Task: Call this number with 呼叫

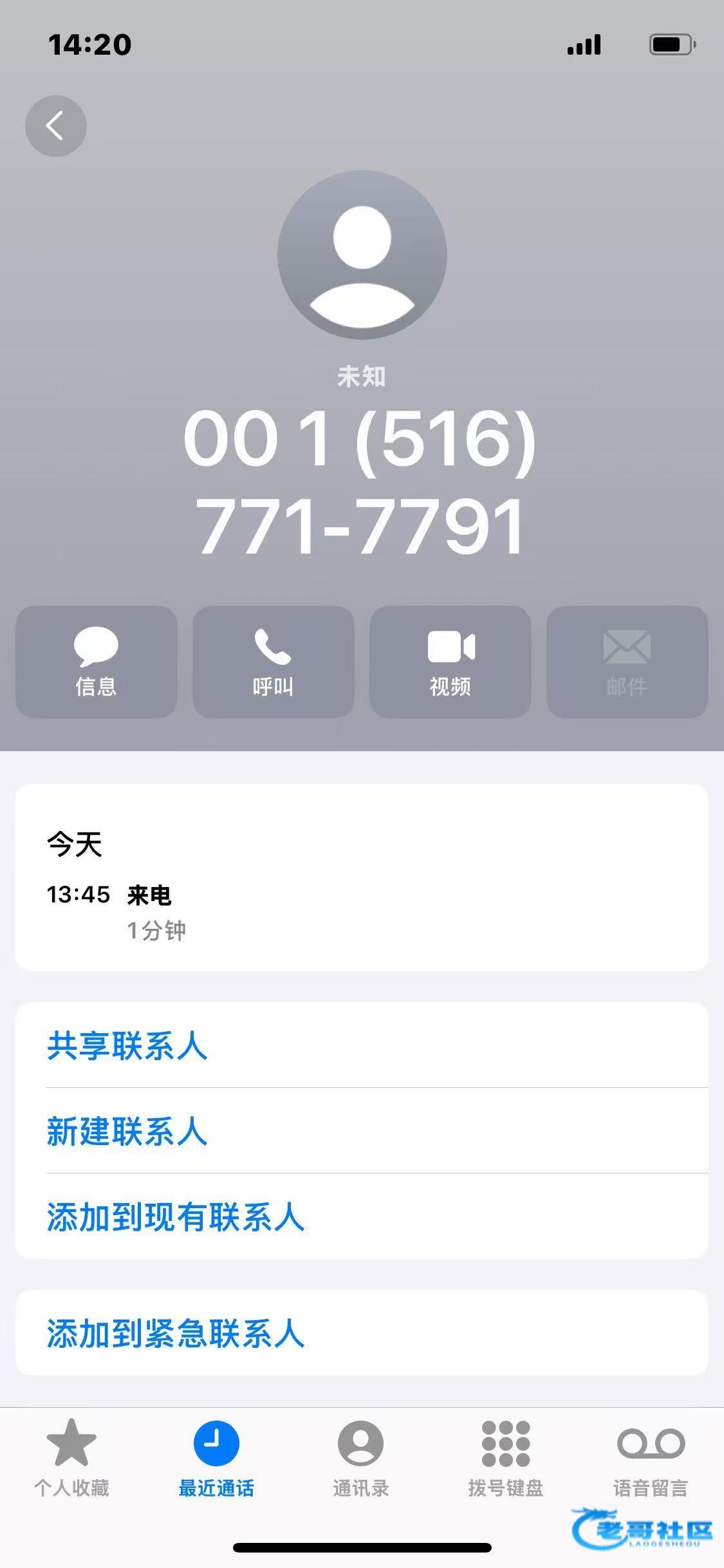Action: click(x=273, y=662)
